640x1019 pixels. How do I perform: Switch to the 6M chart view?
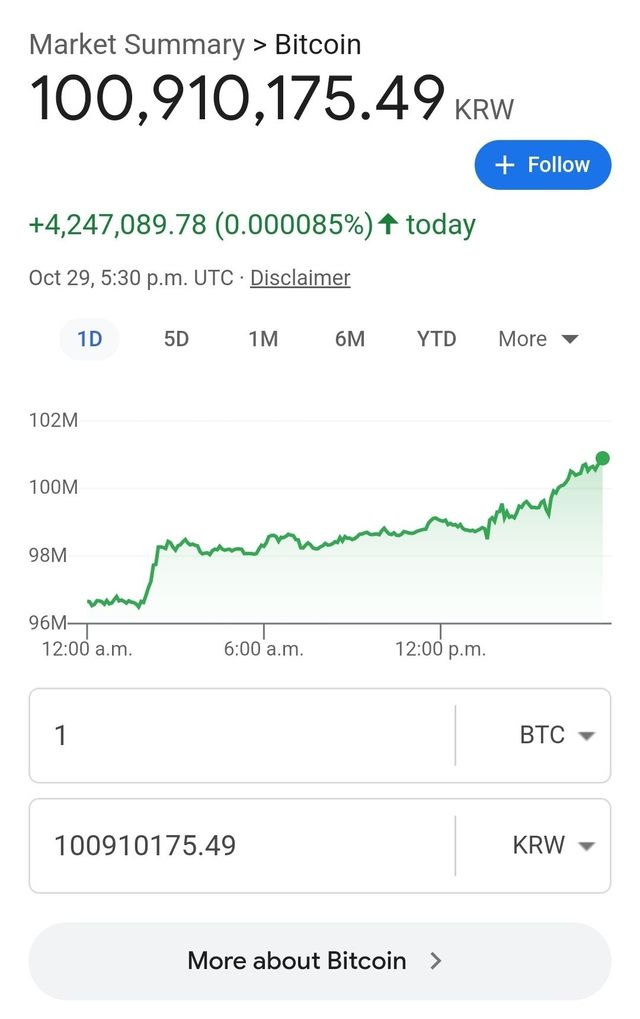[350, 339]
